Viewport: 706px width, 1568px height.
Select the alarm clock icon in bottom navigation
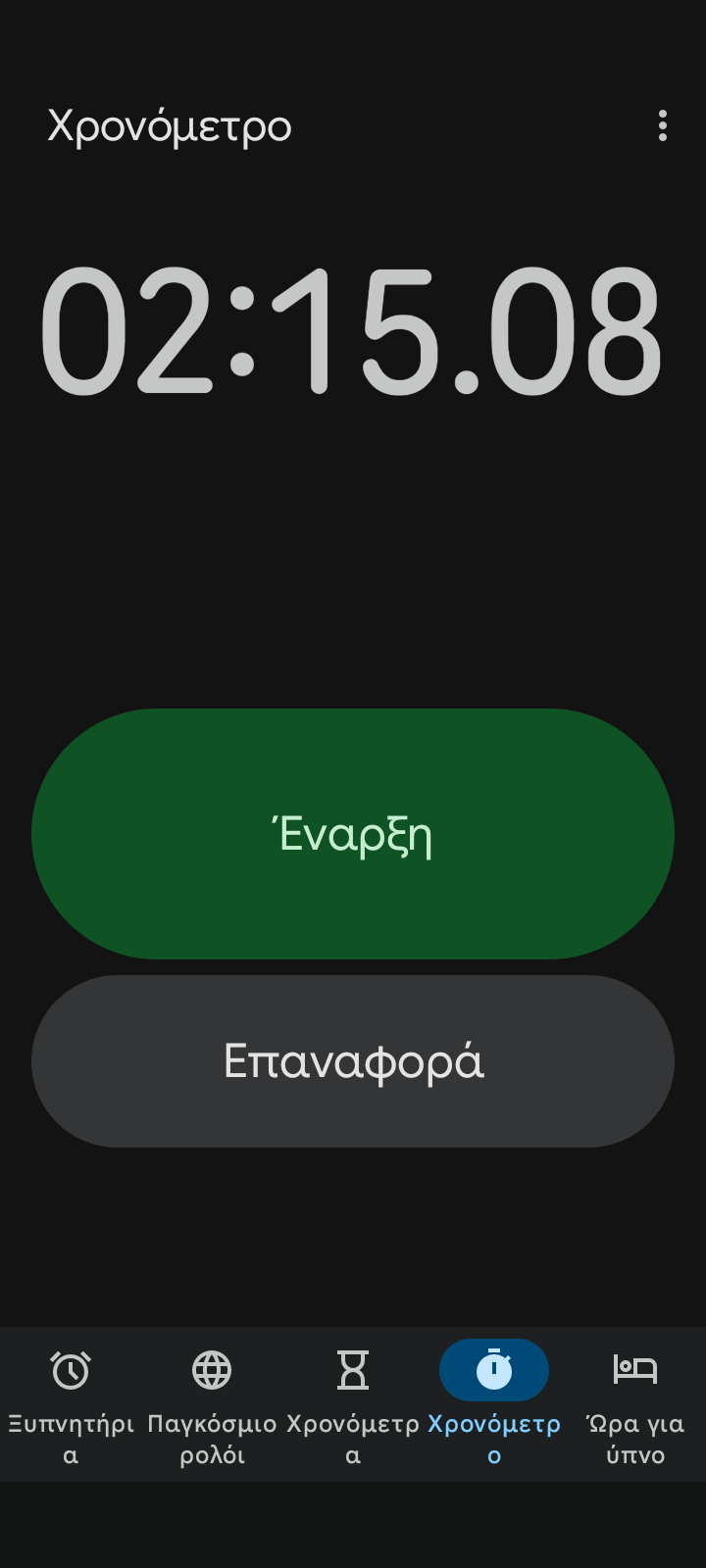[70, 1369]
